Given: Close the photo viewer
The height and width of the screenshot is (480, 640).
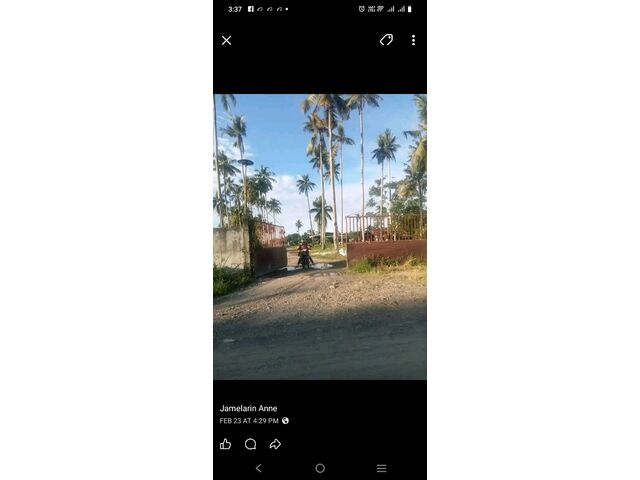Looking at the screenshot, I should tap(226, 40).
